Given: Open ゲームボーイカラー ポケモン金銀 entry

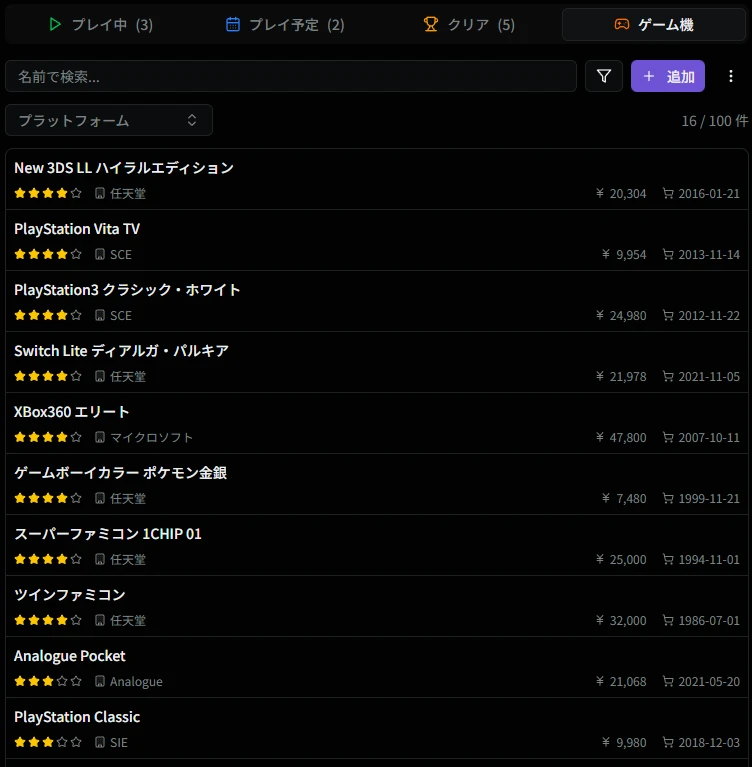Looking at the screenshot, I should (x=120, y=473).
